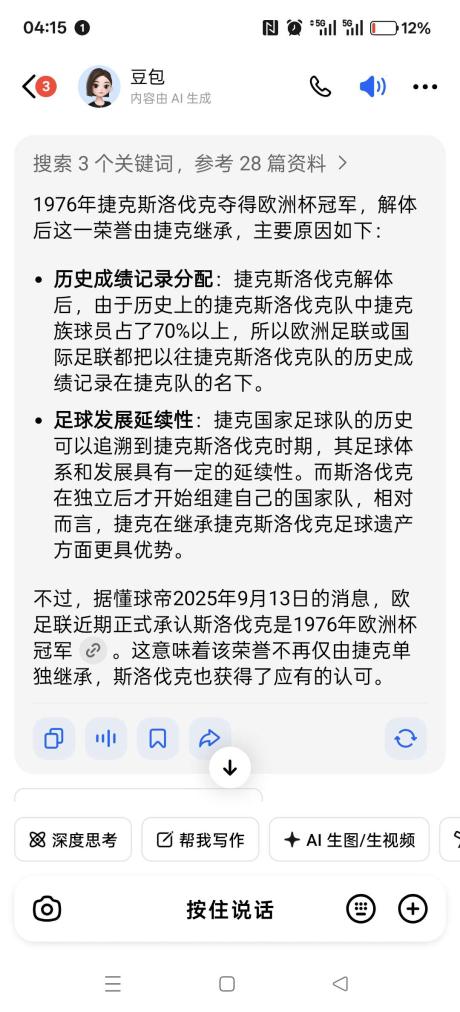Regenerate the answer
Screen dimensions: 460x1012
pos(406,738)
